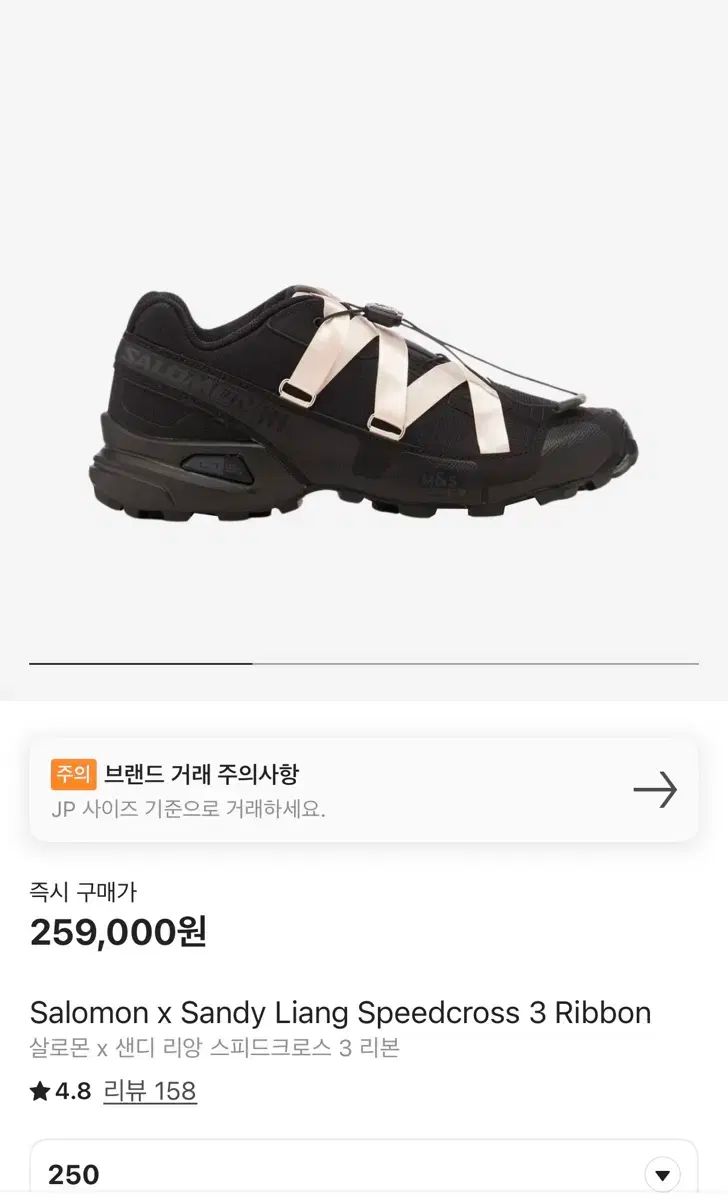Expand the size 250 dropdown

661,1174
